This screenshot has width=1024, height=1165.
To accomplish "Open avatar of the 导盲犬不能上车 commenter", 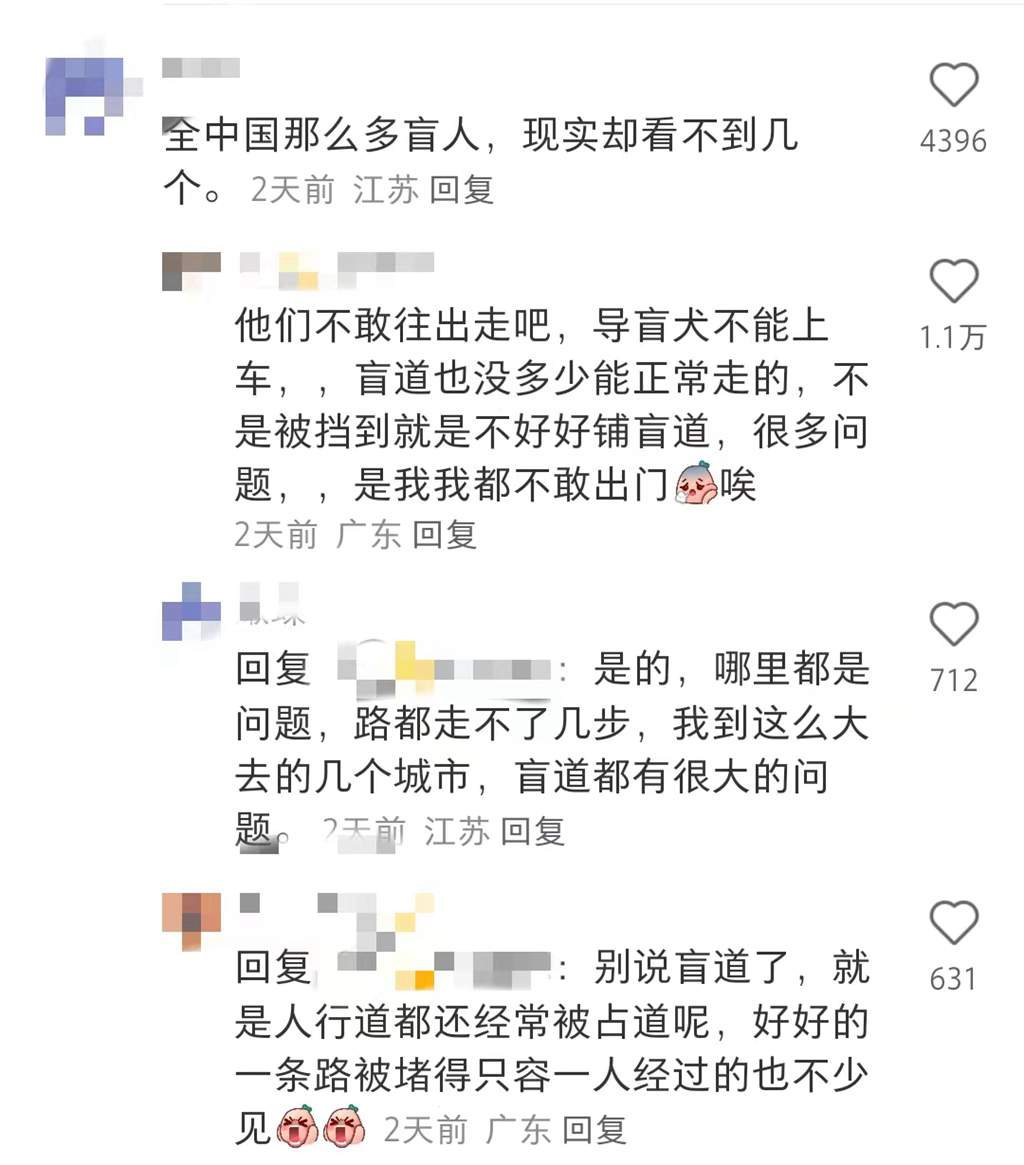I will 190,270.
